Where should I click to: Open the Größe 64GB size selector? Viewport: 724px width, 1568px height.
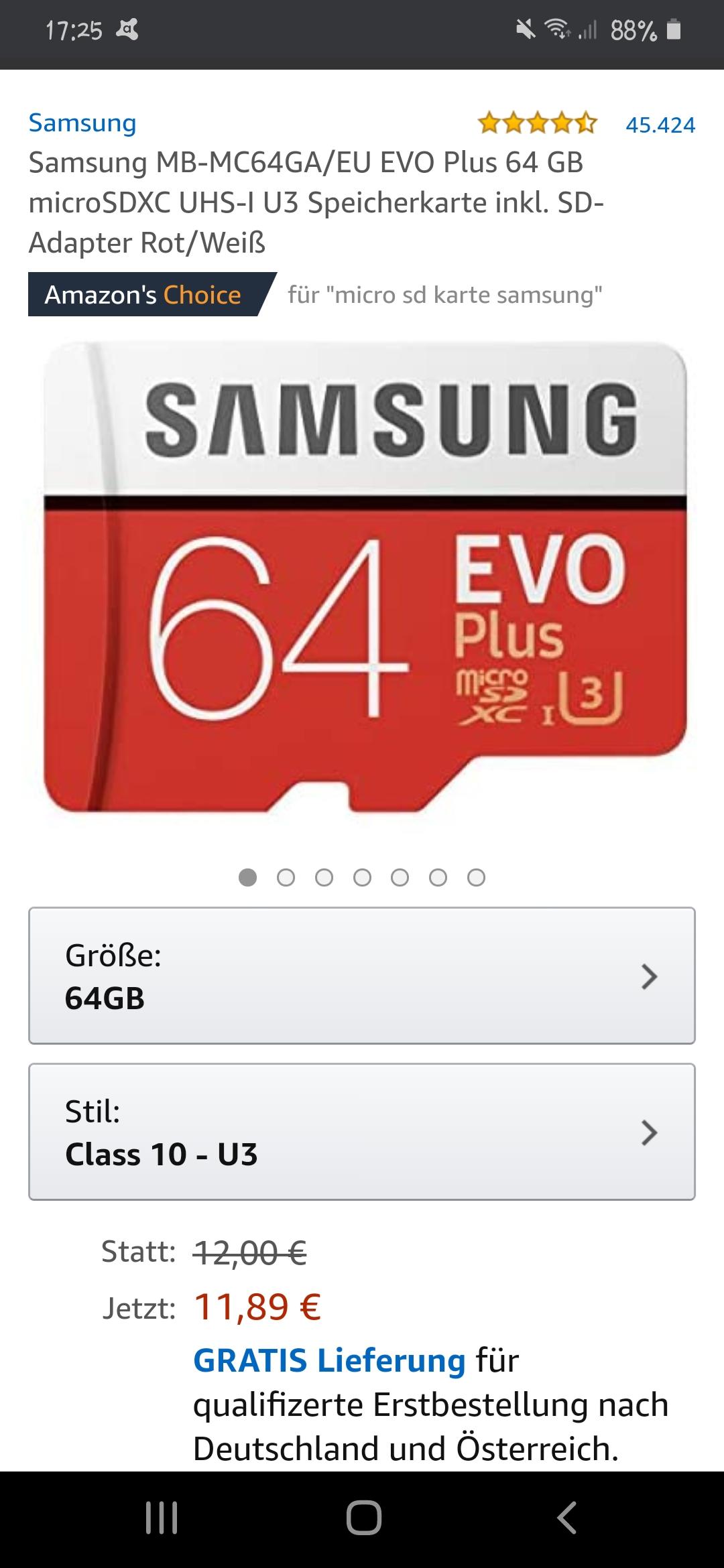361,976
